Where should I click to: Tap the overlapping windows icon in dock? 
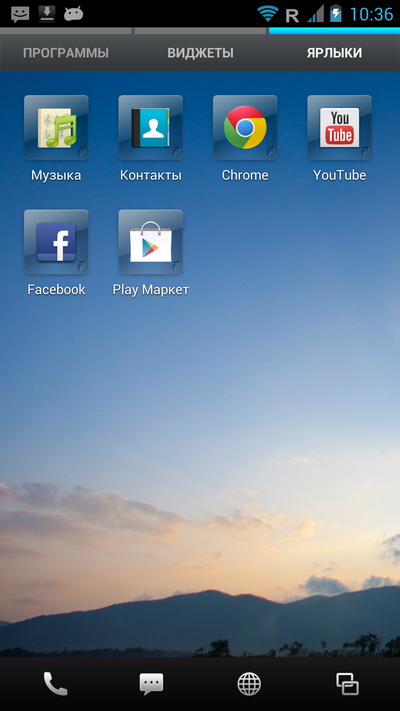(347, 684)
